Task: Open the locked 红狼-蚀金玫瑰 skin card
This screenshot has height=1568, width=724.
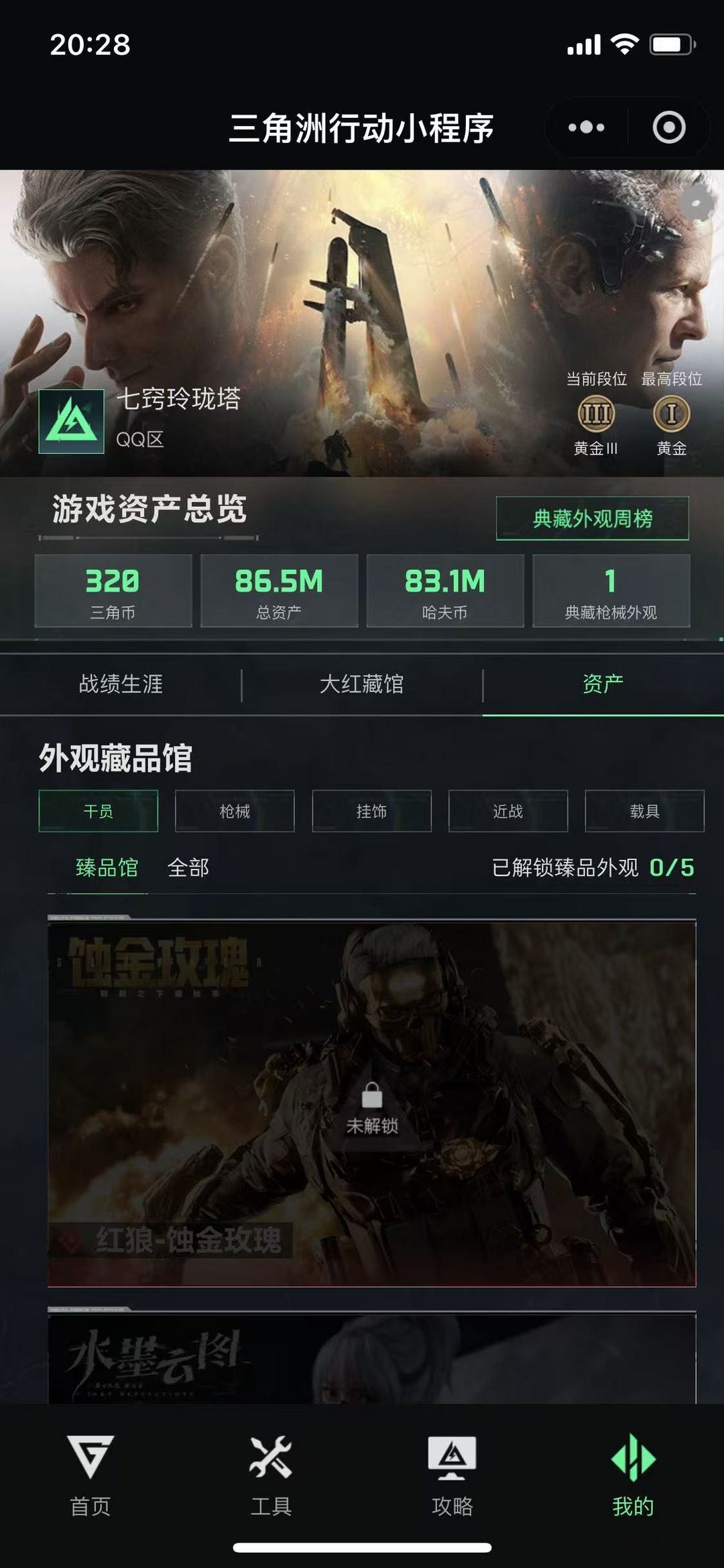Action: click(372, 1103)
